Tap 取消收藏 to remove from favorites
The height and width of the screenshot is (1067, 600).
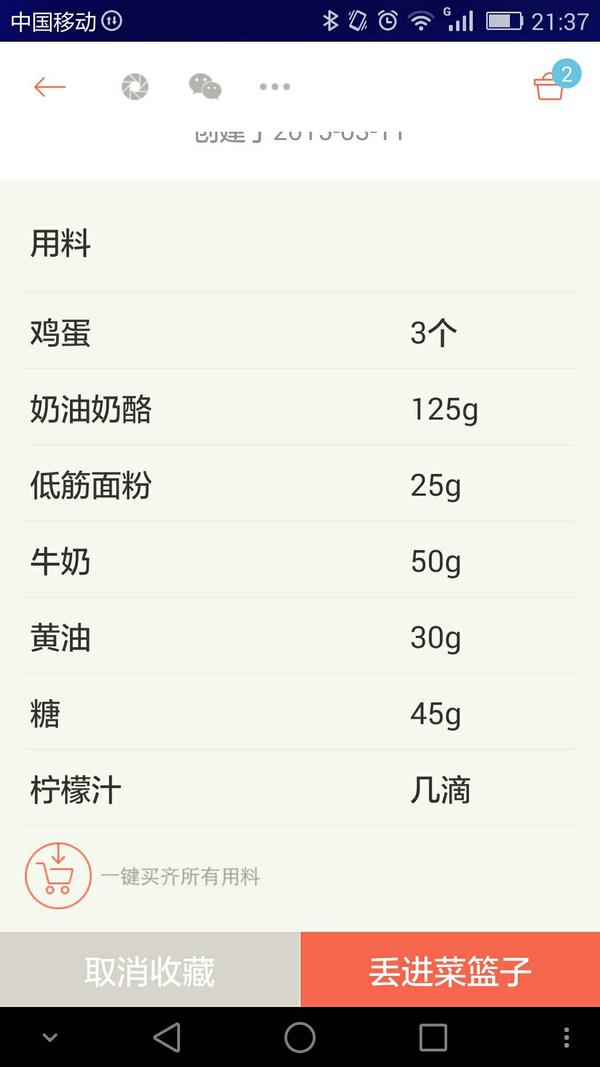[150, 970]
